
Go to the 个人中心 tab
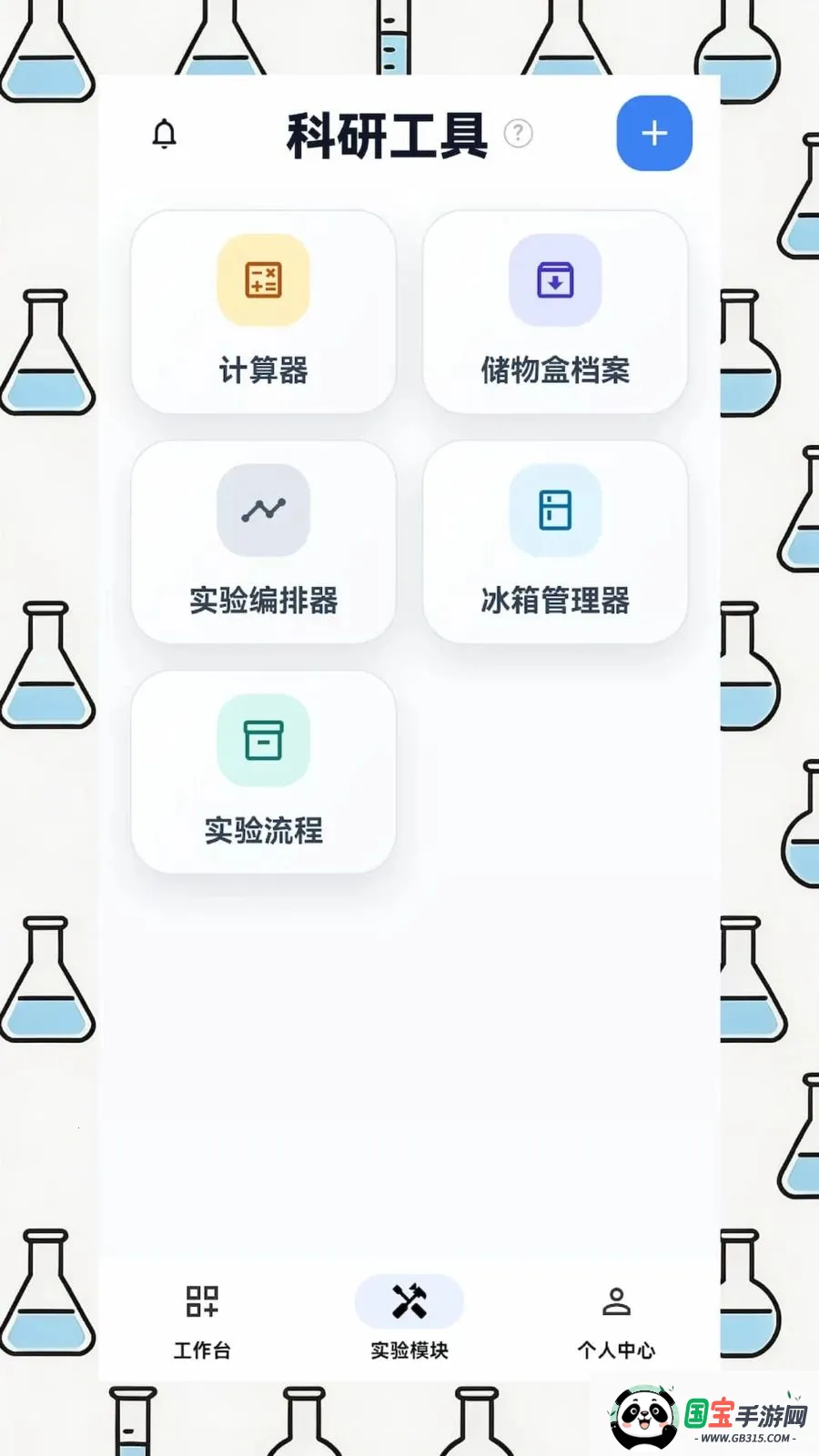616,1319
